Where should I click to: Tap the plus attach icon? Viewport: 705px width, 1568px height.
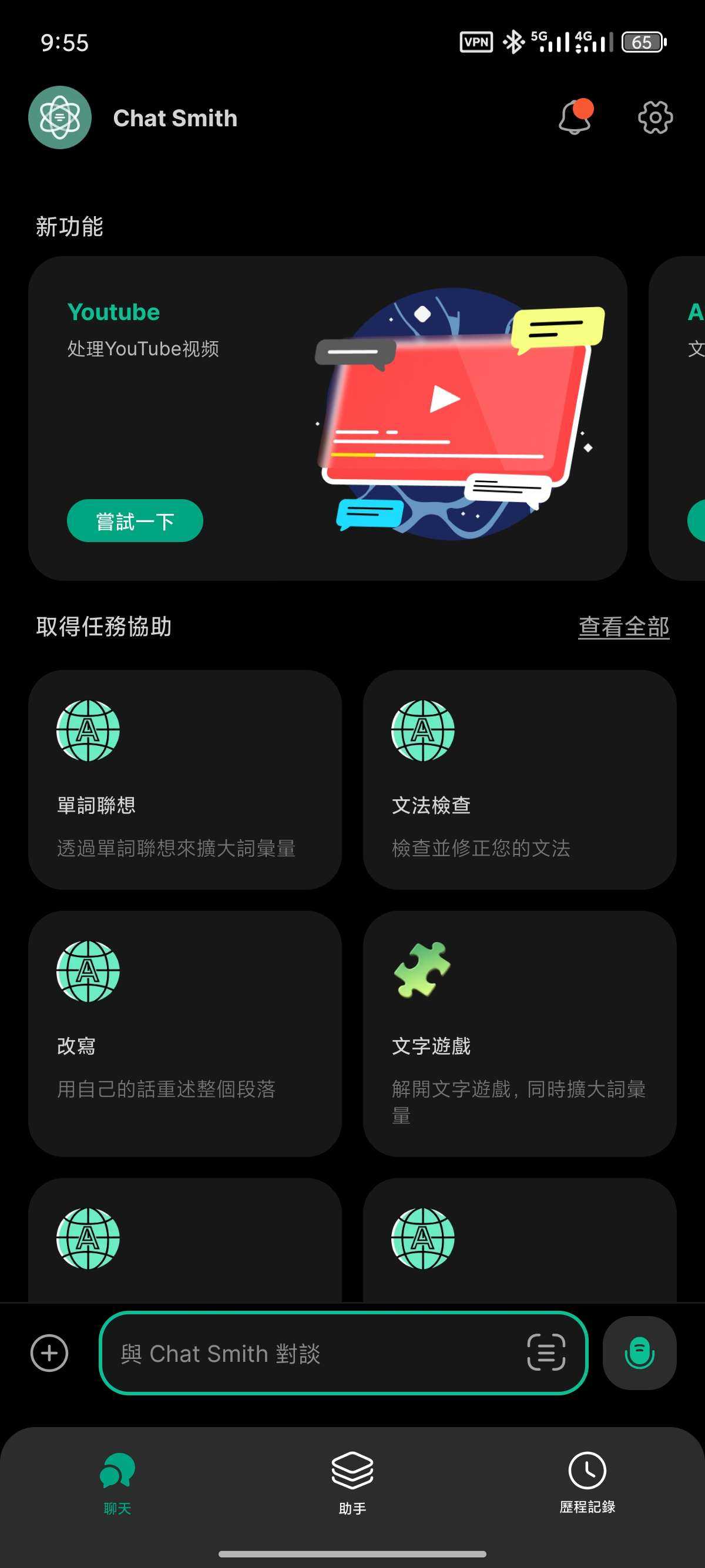[x=49, y=1353]
